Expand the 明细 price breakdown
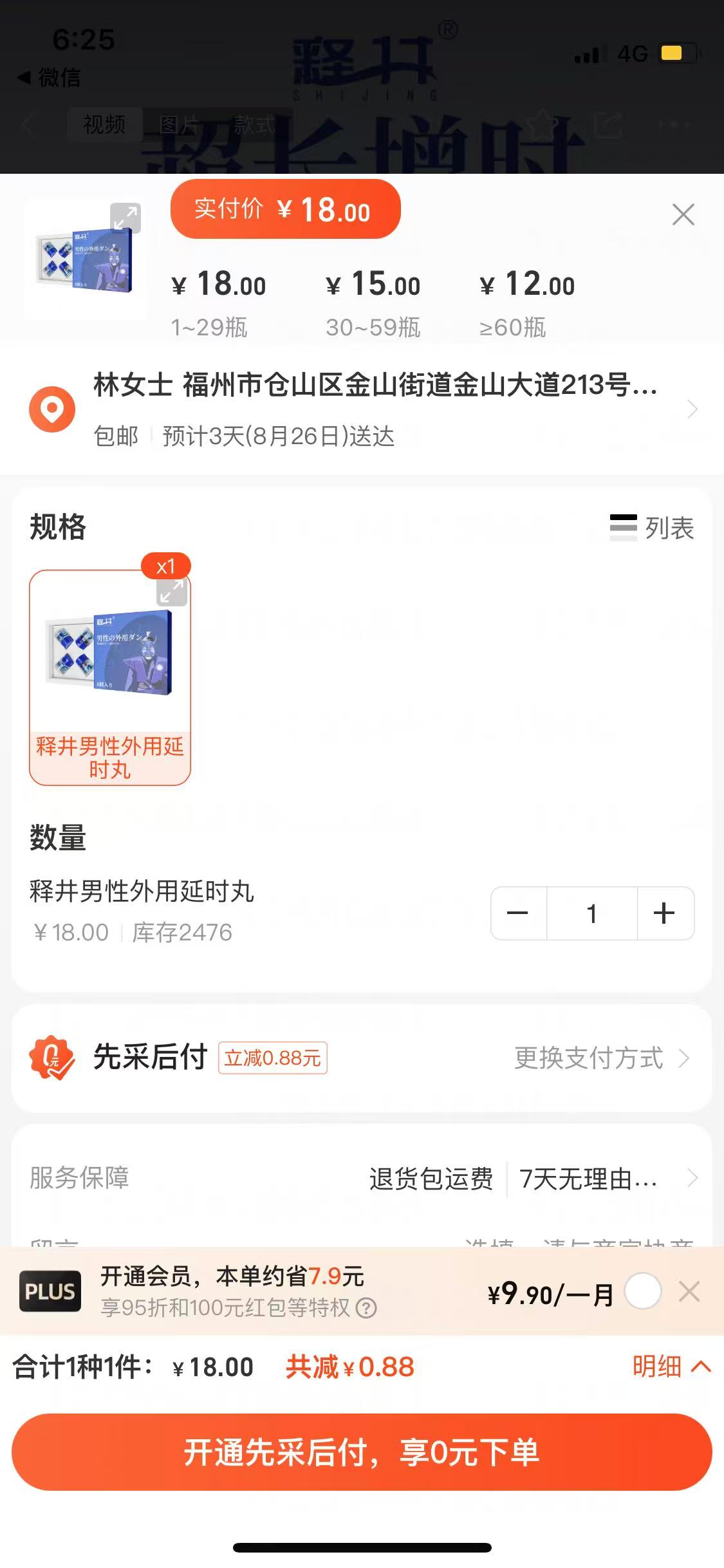Viewport: 724px width, 1568px height. click(x=671, y=1367)
